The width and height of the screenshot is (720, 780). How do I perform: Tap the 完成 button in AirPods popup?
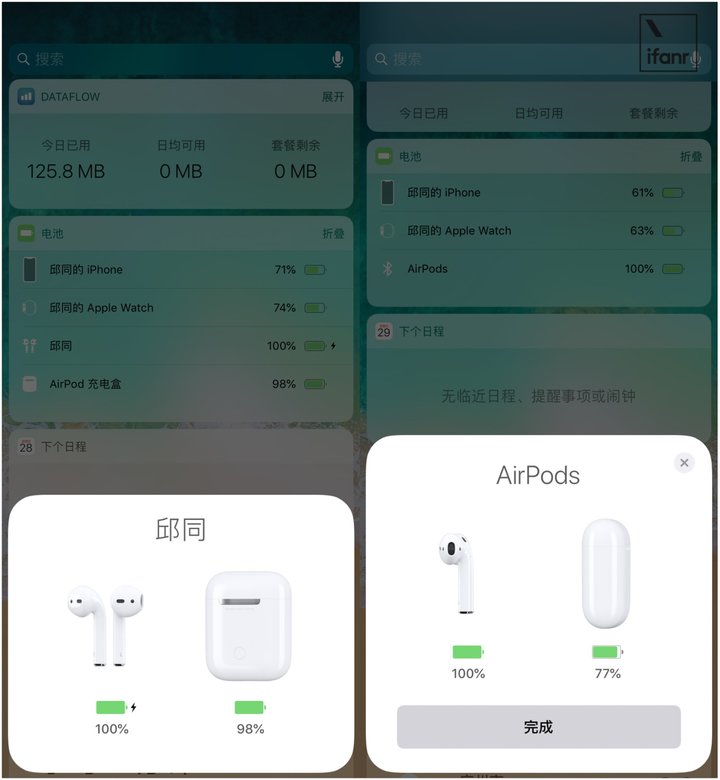[540, 727]
